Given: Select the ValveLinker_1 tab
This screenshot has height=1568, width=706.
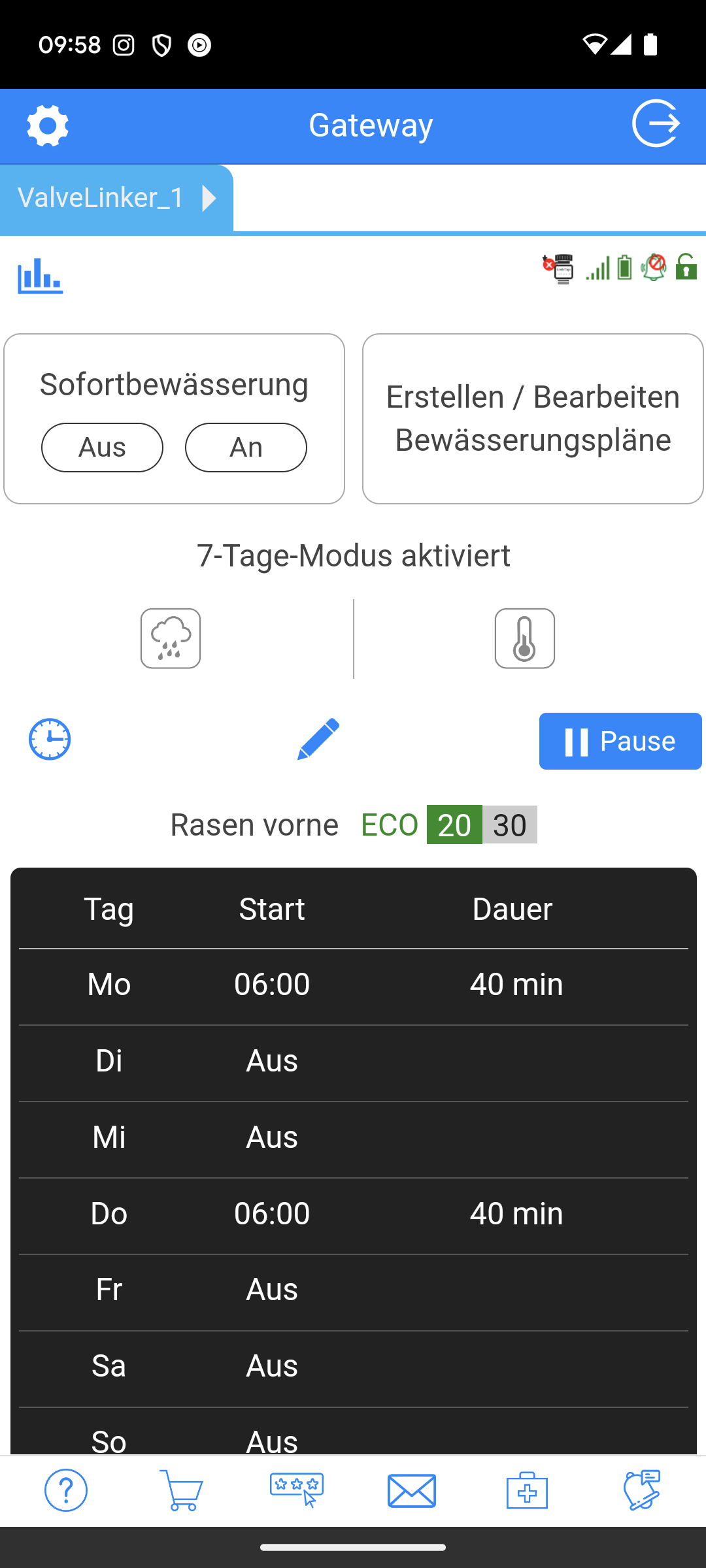Looking at the screenshot, I should (116, 198).
